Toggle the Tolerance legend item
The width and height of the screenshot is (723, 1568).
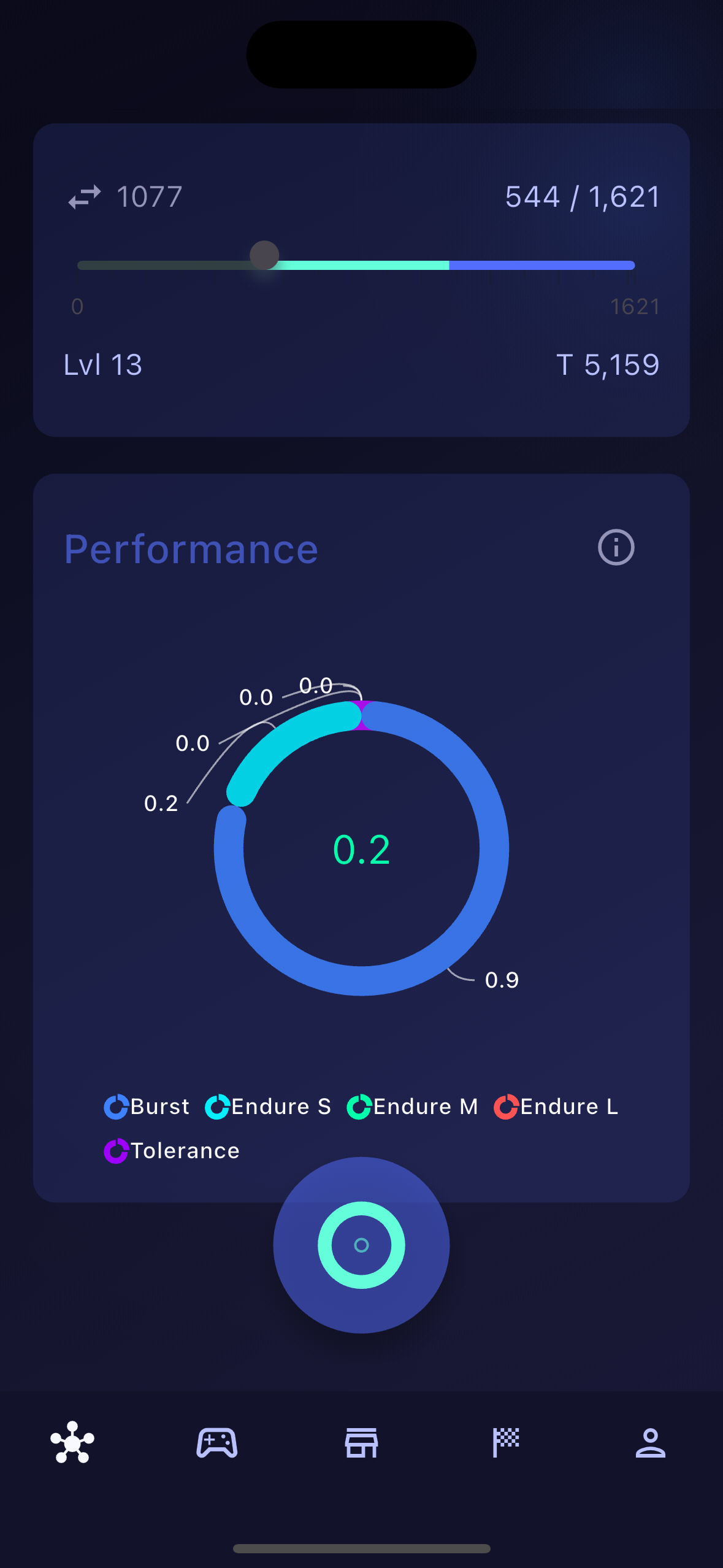coord(172,1151)
